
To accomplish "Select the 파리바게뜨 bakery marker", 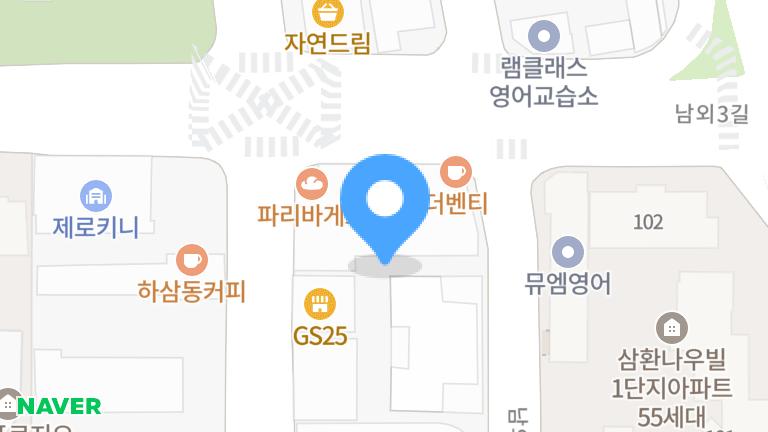I will (312, 184).
